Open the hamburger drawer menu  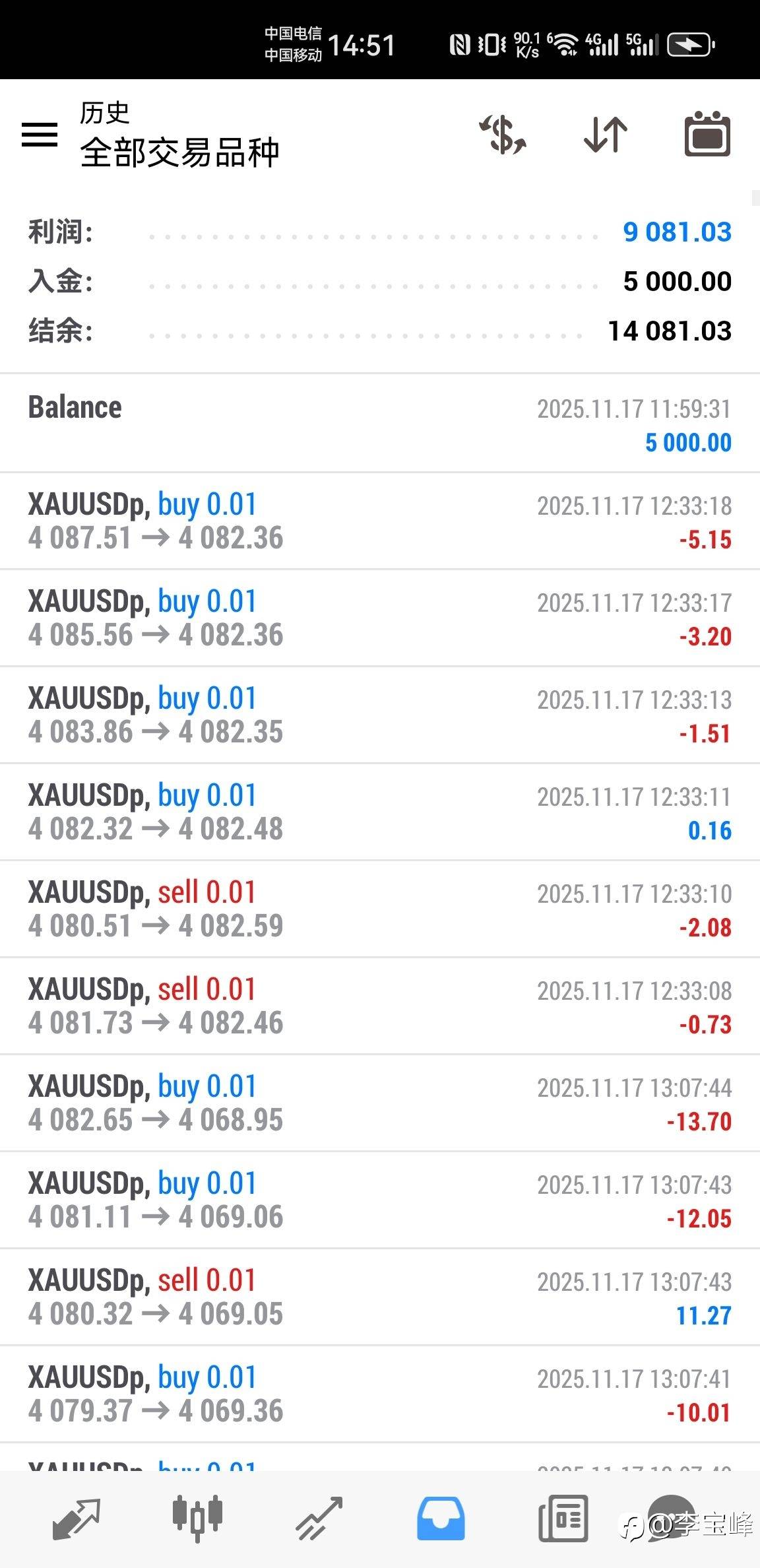[40, 135]
